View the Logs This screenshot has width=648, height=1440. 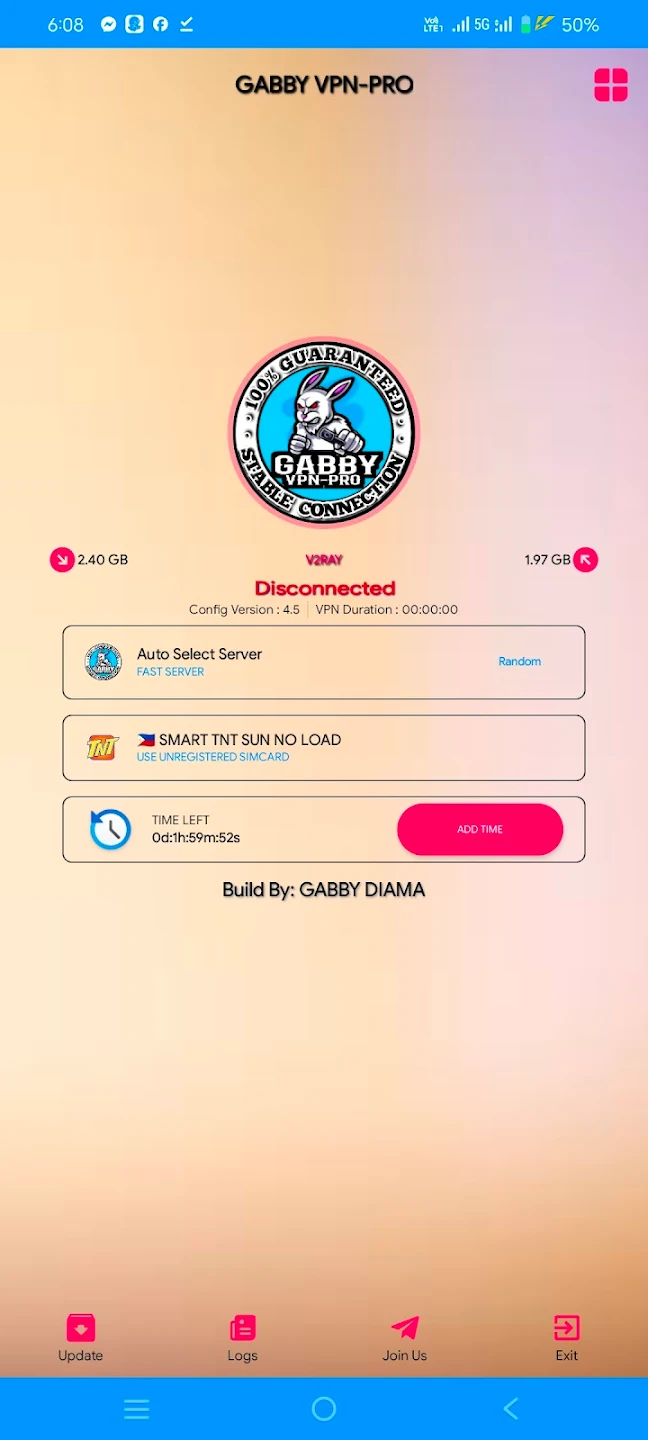pos(242,1338)
